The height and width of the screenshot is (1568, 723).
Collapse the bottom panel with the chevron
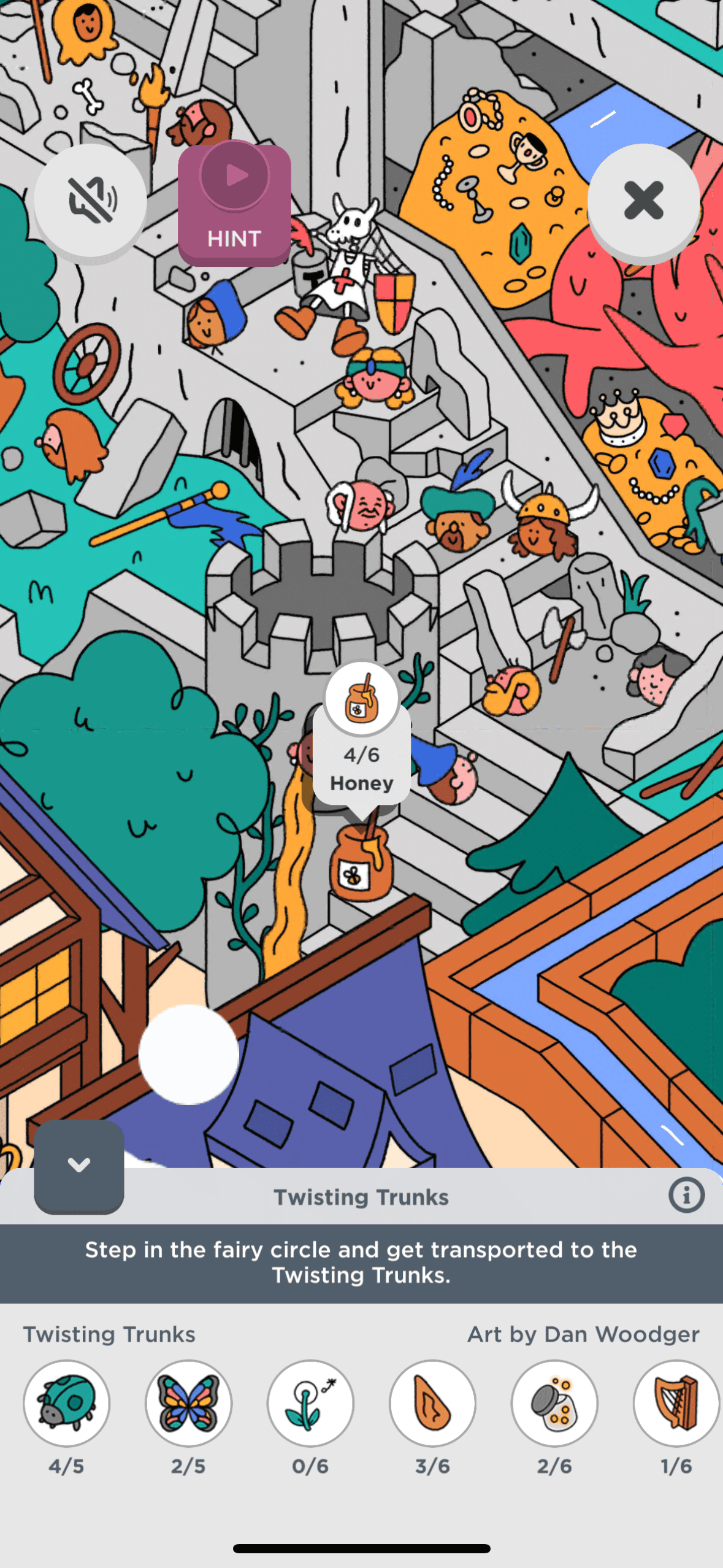coord(79,1165)
